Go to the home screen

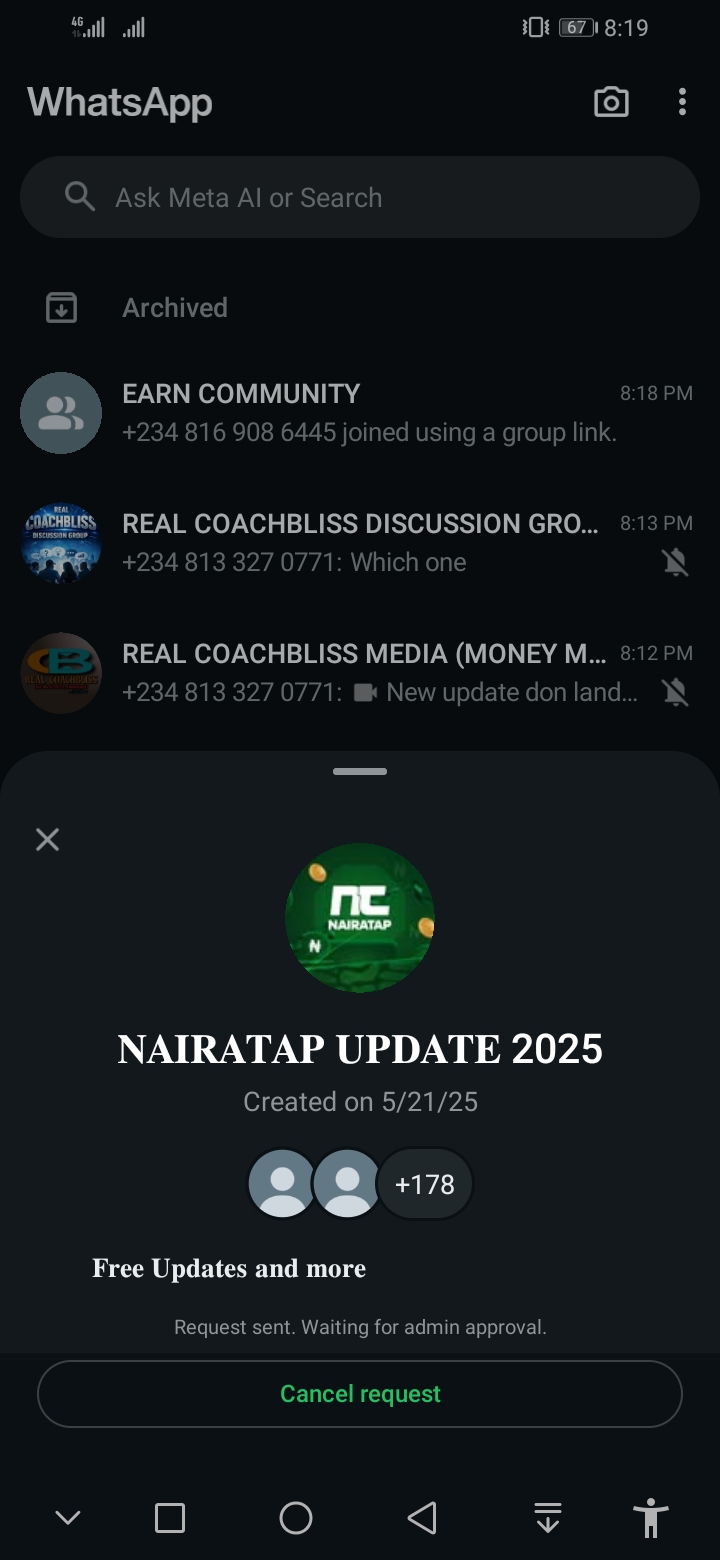coord(296,1518)
